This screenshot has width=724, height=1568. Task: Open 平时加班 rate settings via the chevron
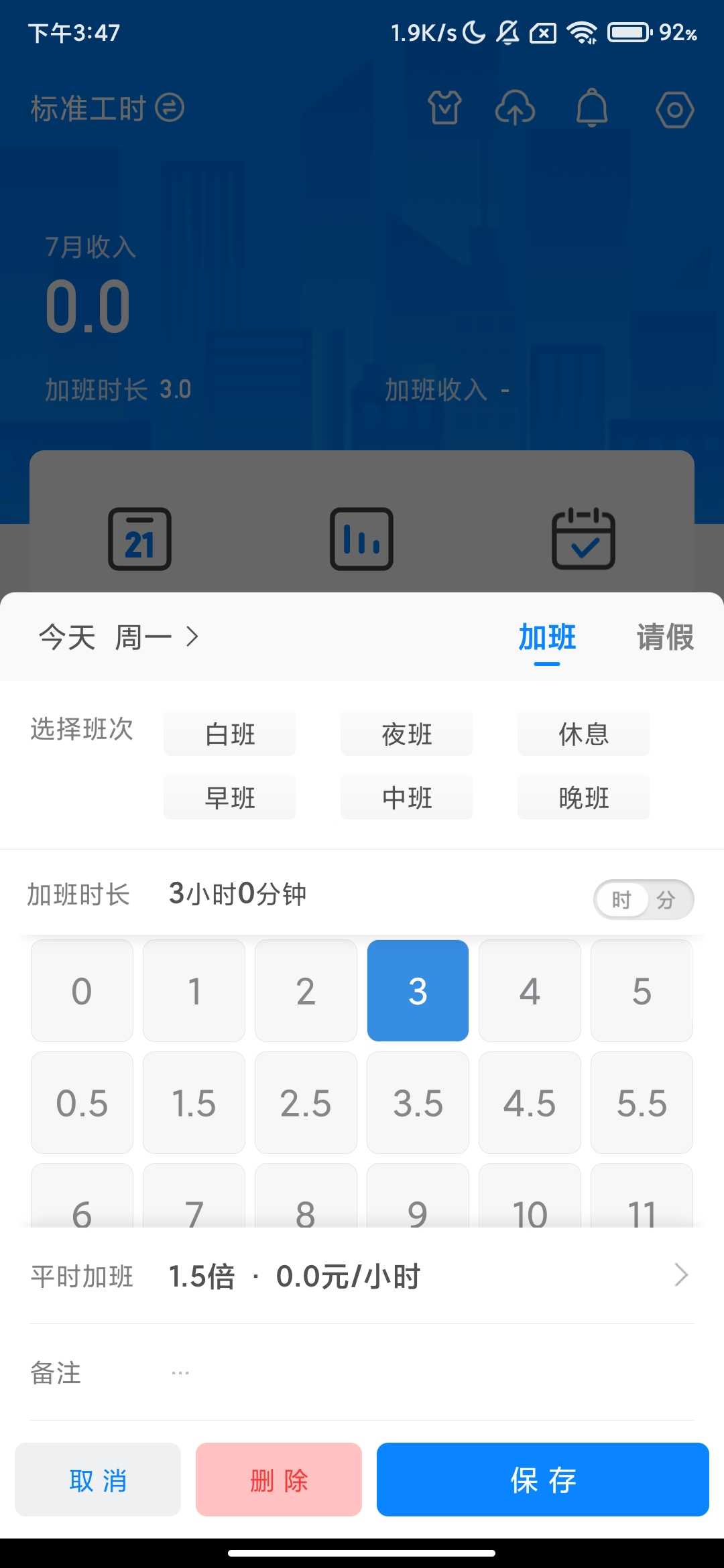click(x=682, y=1275)
